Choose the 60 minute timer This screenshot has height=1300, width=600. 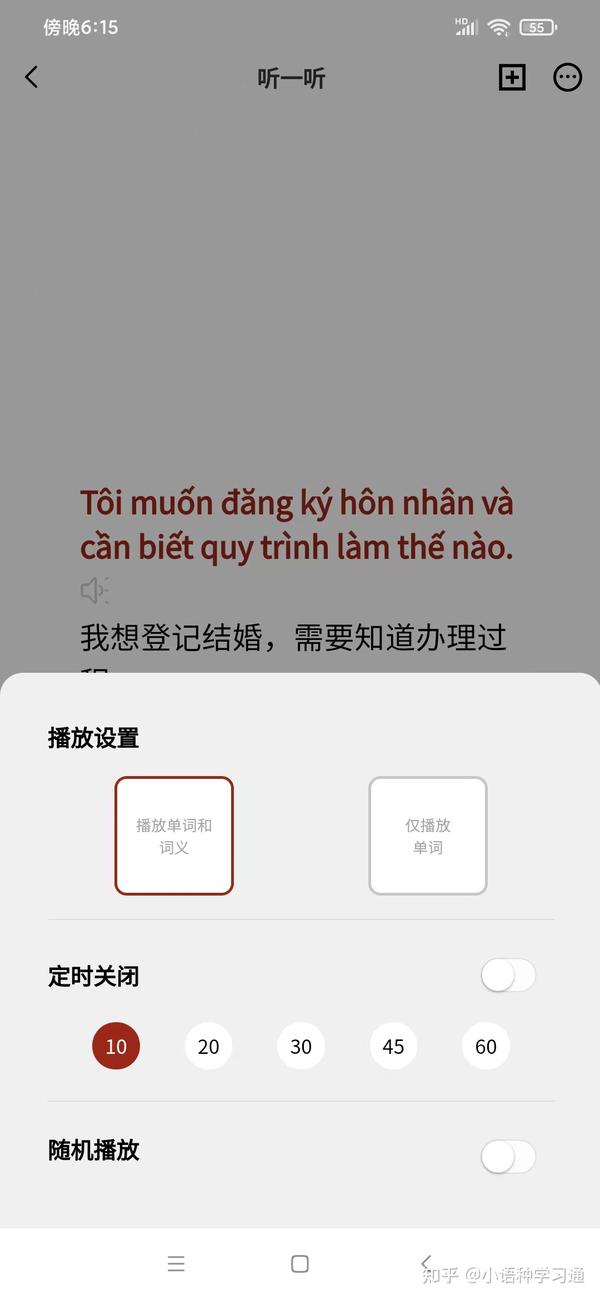(486, 1046)
